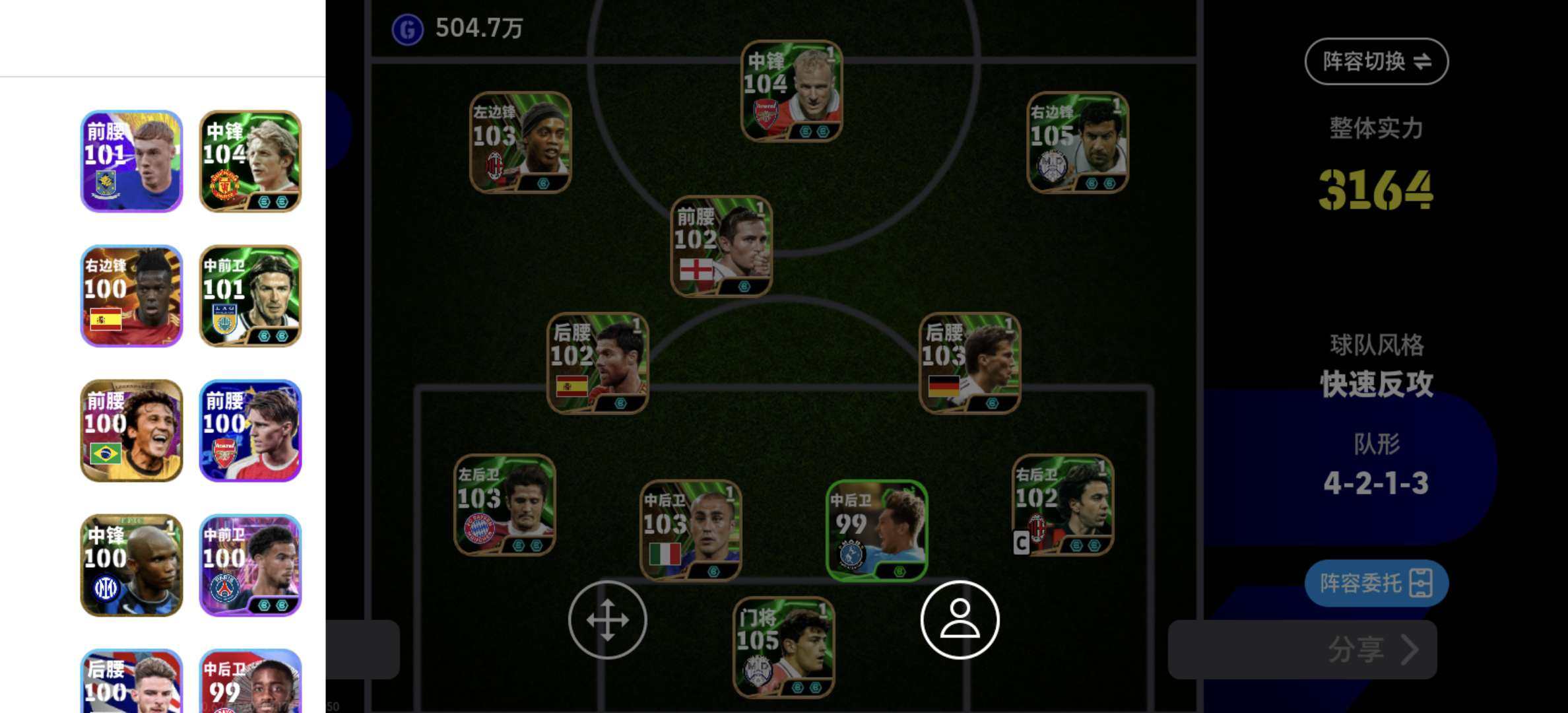Screen dimensions: 1568x713
Task: Pick the 101 中前卫 reserve card
Action: pyautogui.click(x=250, y=296)
